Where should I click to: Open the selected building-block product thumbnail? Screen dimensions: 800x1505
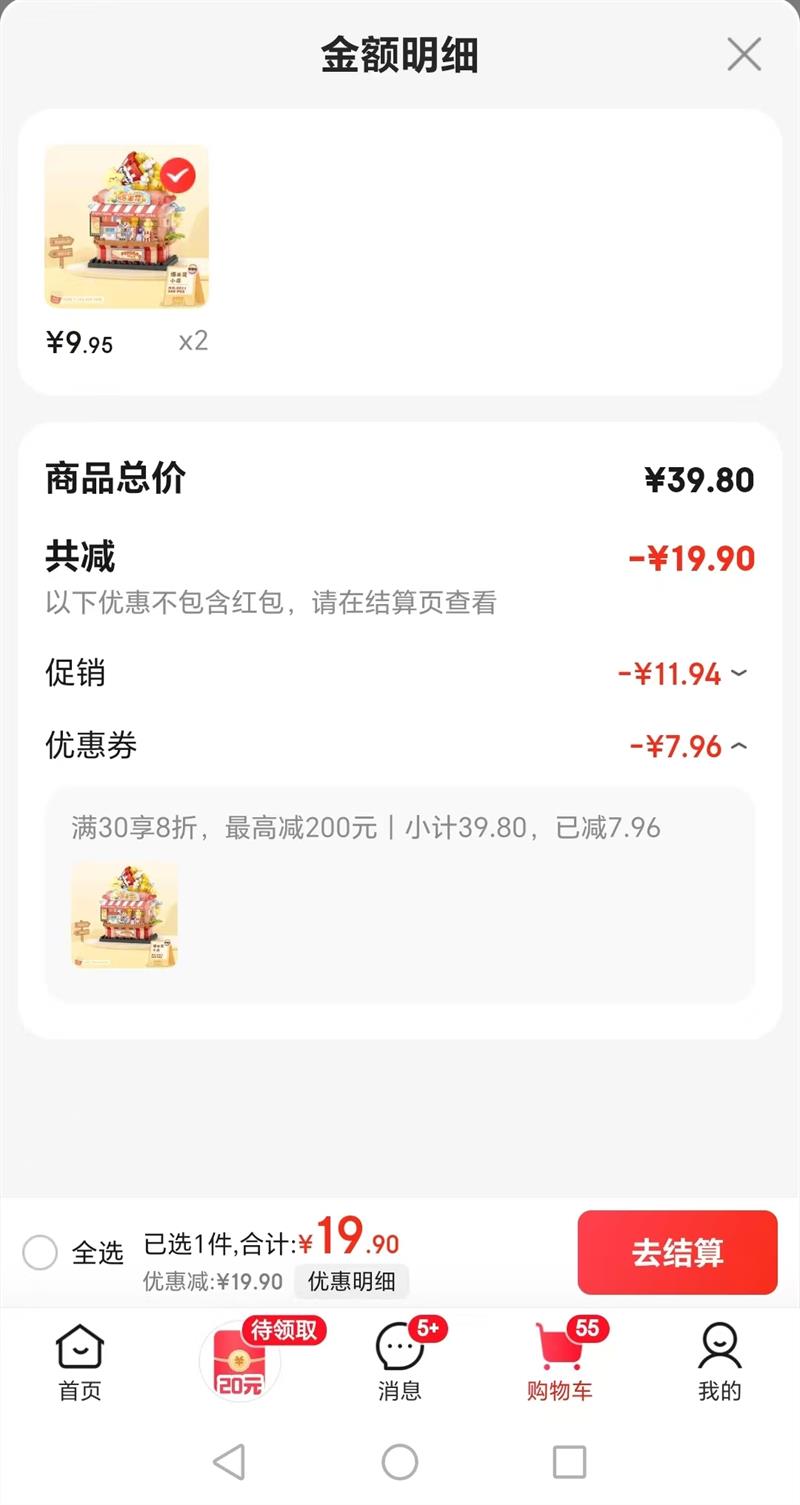(x=127, y=227)
